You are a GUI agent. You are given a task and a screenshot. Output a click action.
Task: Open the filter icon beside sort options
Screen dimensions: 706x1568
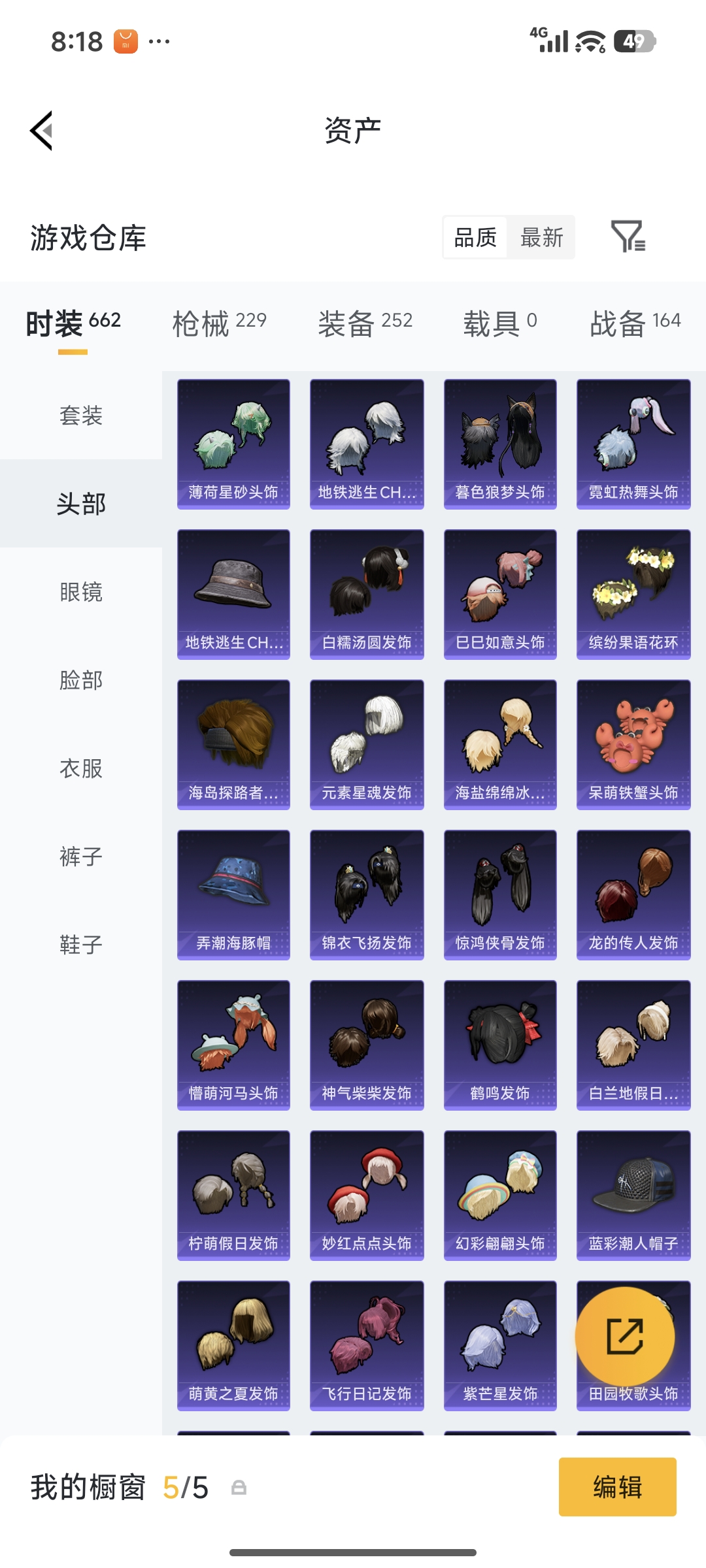[630, 238]
